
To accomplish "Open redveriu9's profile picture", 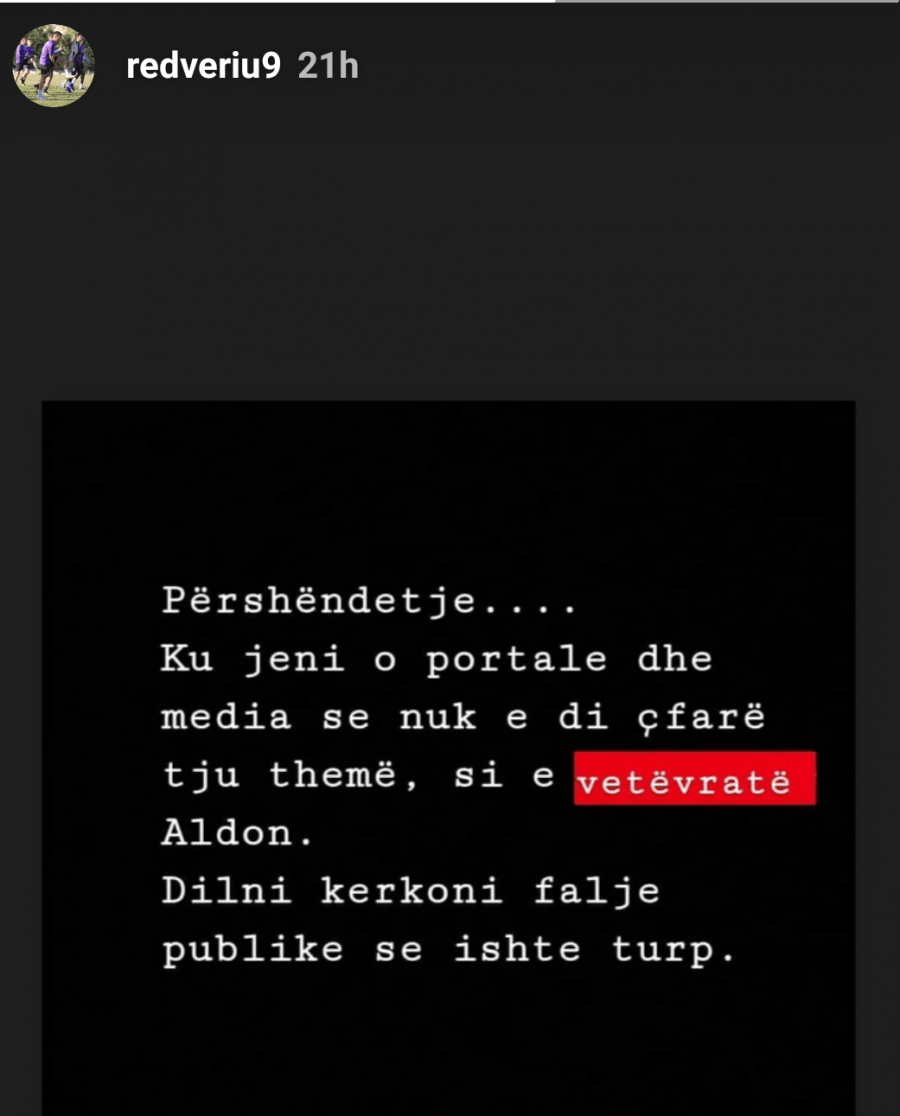I will point(53,66).
